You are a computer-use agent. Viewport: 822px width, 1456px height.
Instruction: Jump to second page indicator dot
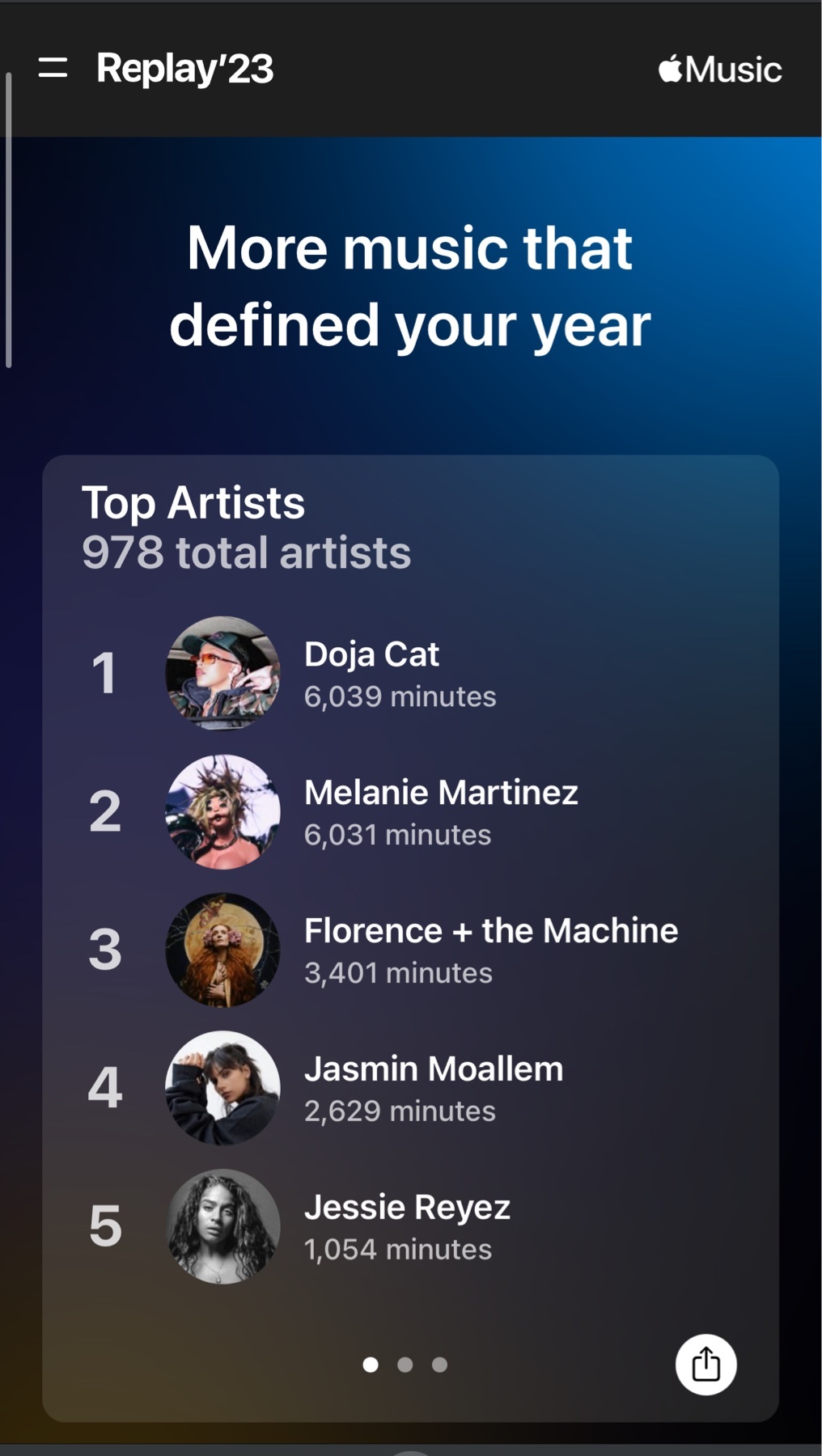(405, 1365)
